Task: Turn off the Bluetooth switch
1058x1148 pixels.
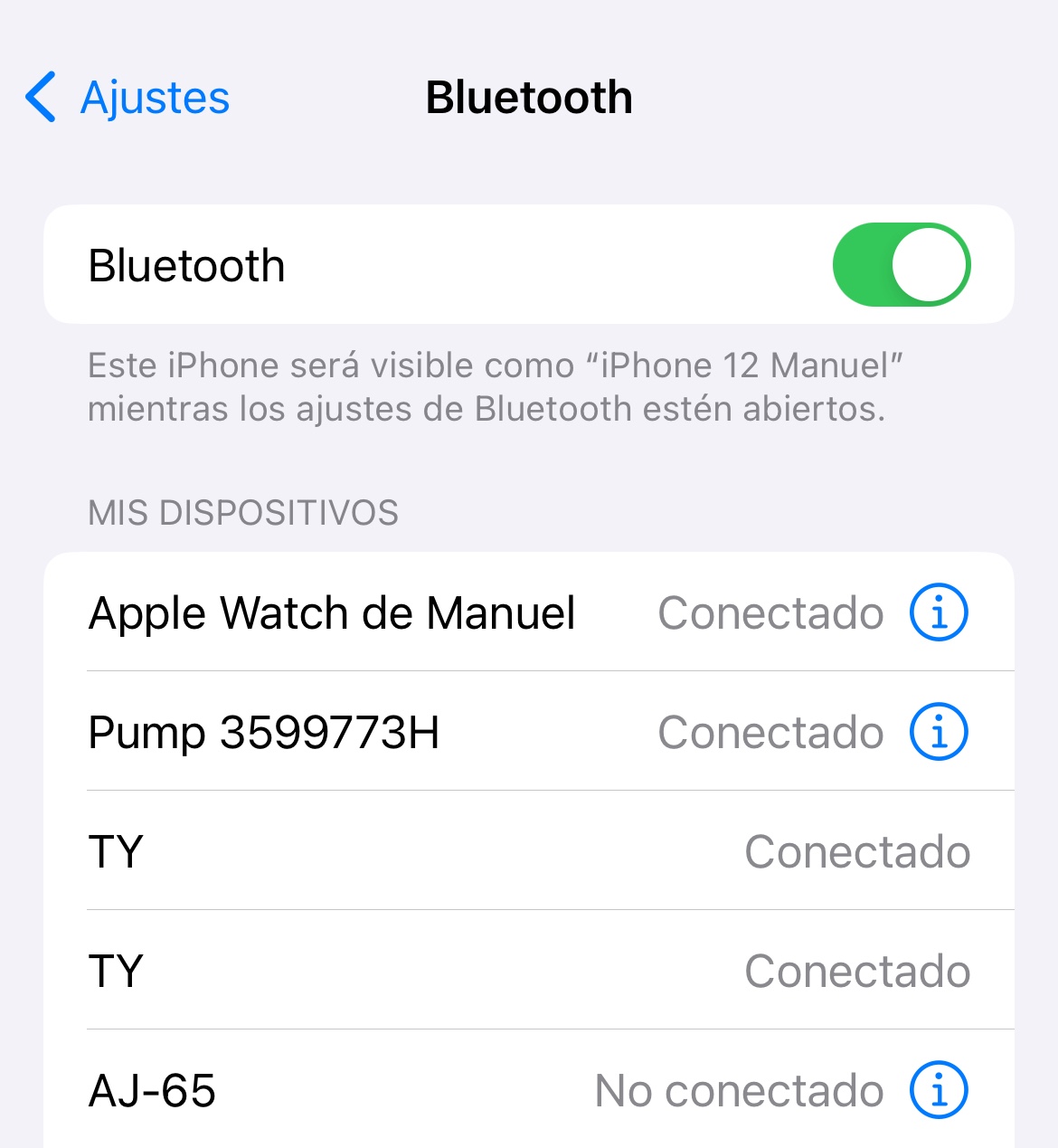Action: point(901,265)
